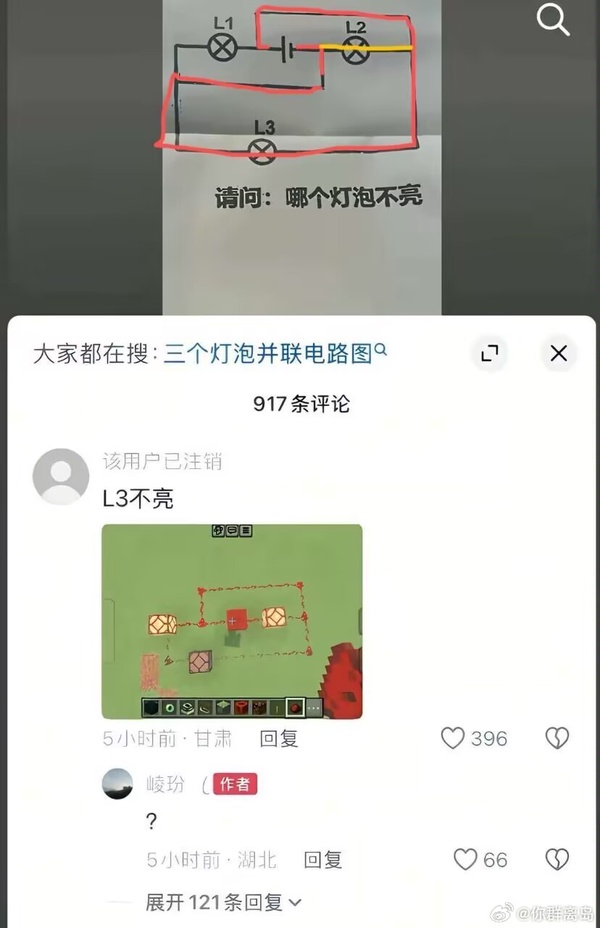Viewport: 600px width, 928px height.
Task: Expand the comments panel to full screen
Action: 489,353
